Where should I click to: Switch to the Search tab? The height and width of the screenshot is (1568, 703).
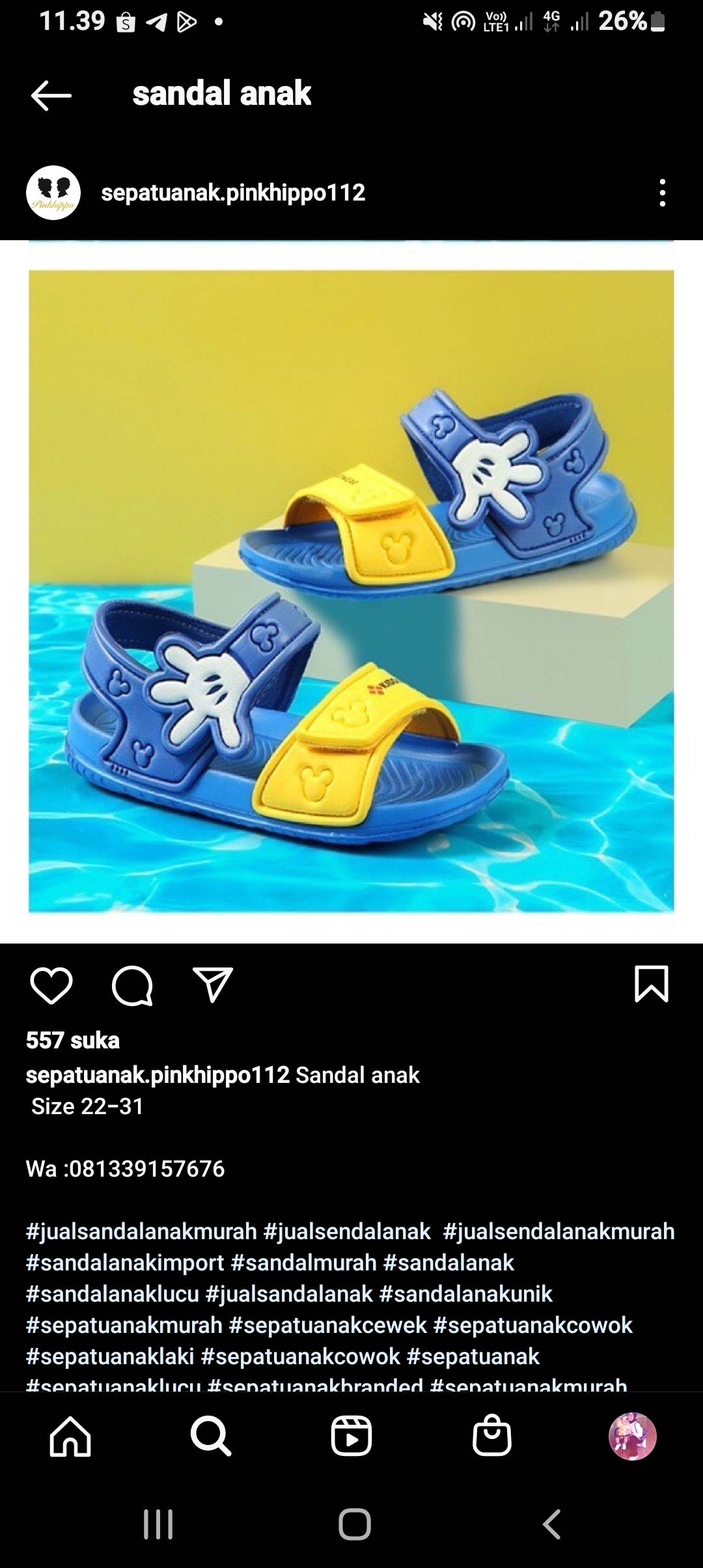(x=211, y=1436)
